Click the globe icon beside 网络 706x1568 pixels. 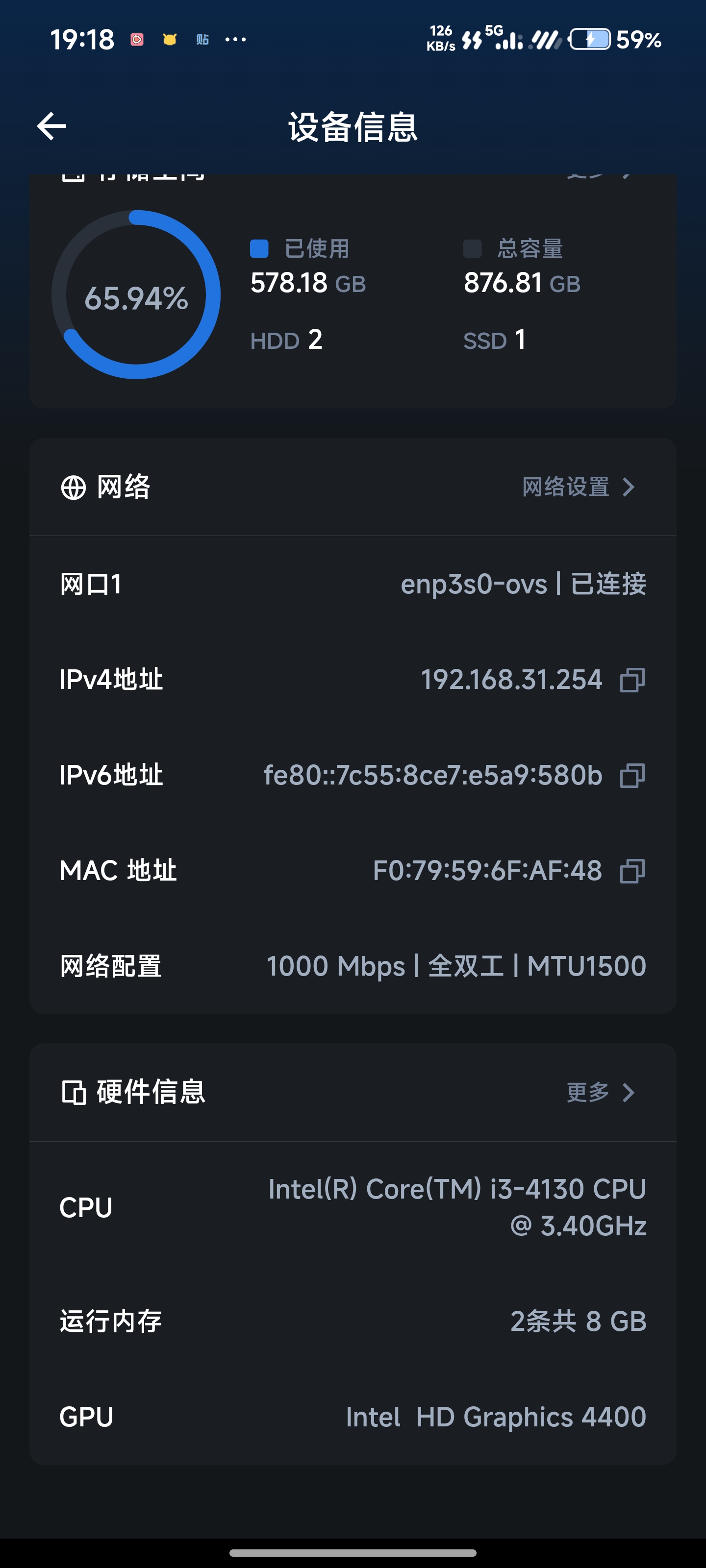73,487
